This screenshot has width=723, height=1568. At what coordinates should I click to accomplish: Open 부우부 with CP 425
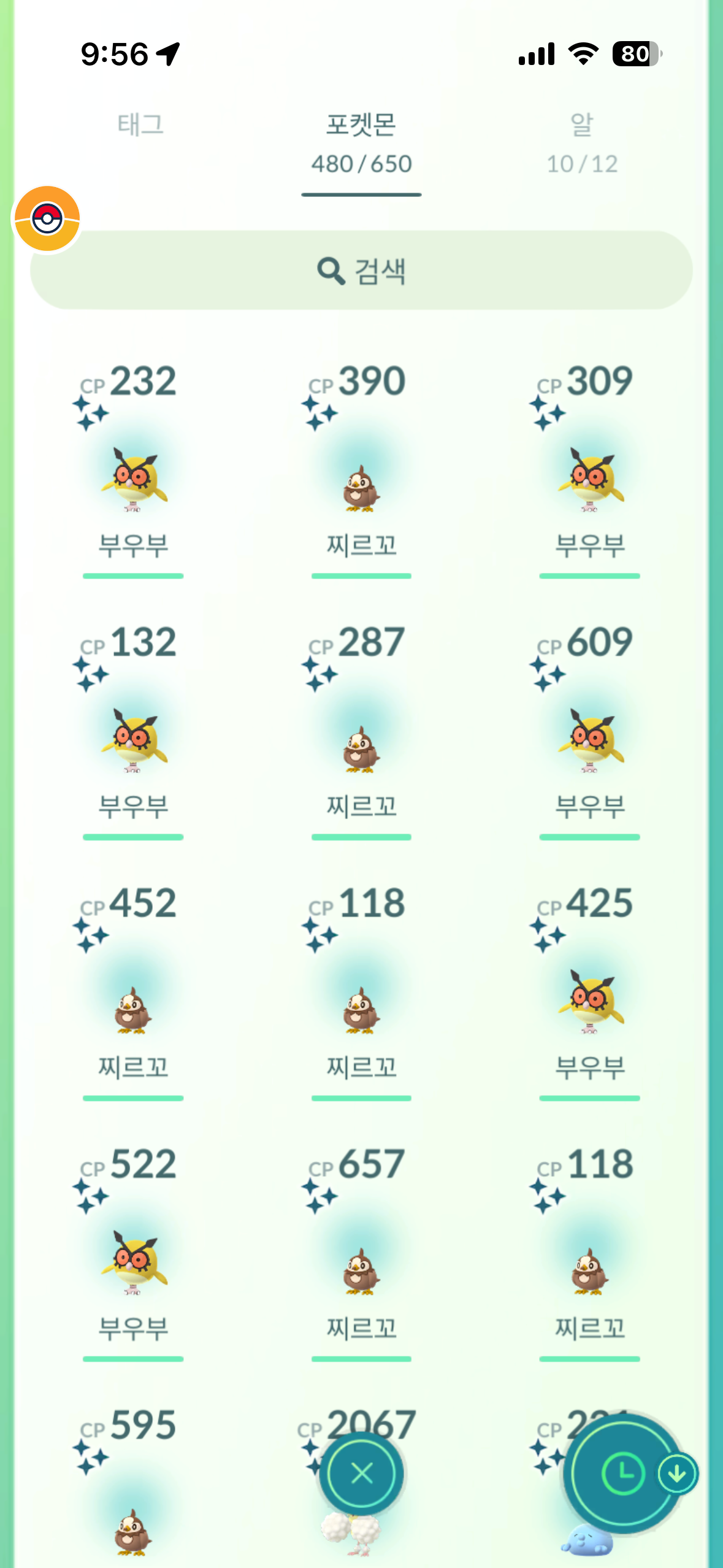(589, 1001)
